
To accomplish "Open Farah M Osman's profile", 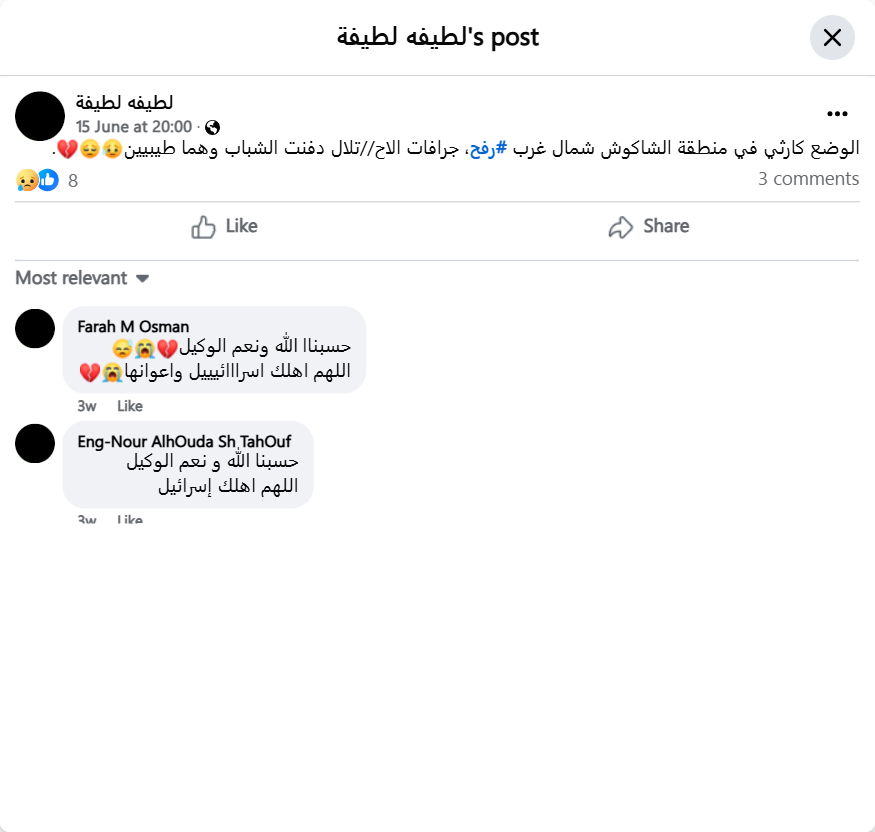I will [133, 327].
